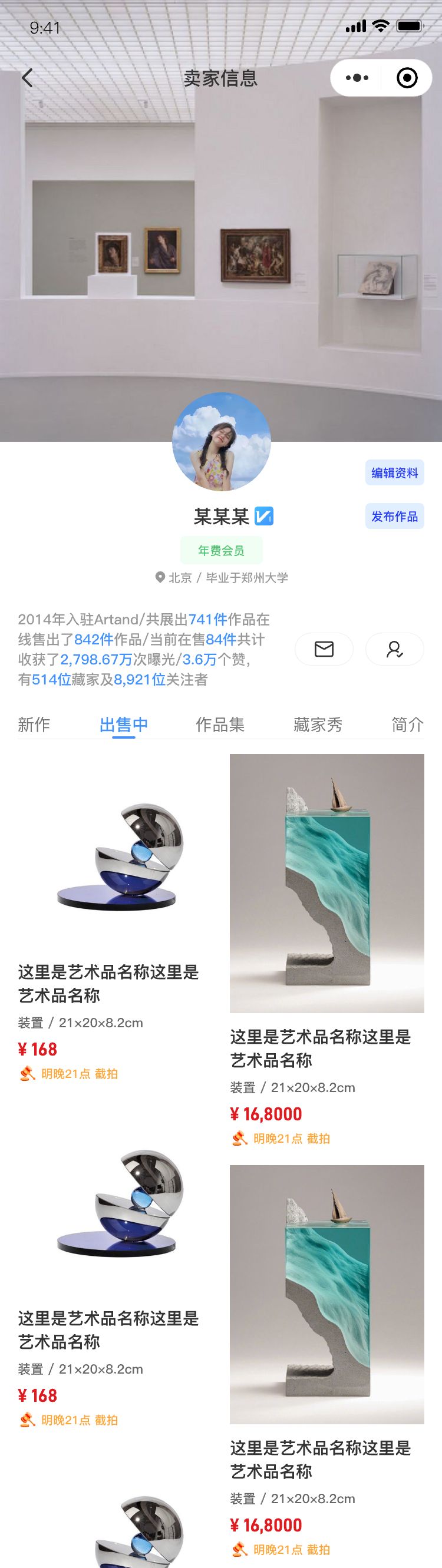Switch to the 新作 tab
The image size is (442, 1568).
coord(34,725)
